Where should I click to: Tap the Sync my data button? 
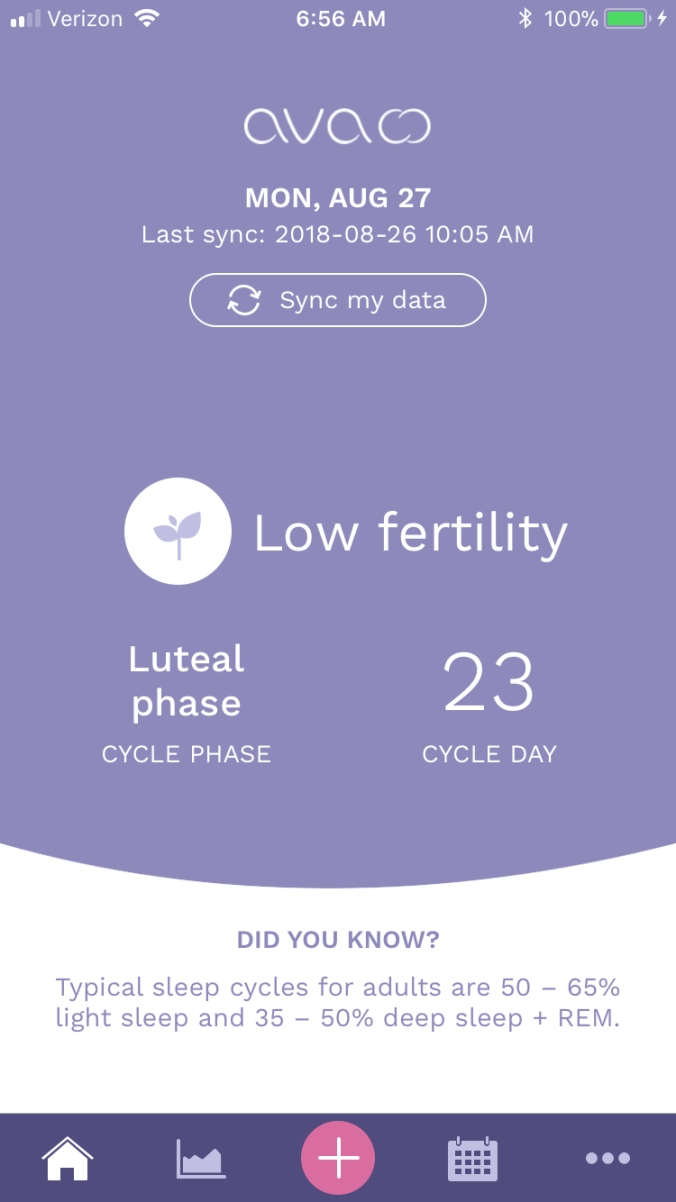(x=338, y=300)
